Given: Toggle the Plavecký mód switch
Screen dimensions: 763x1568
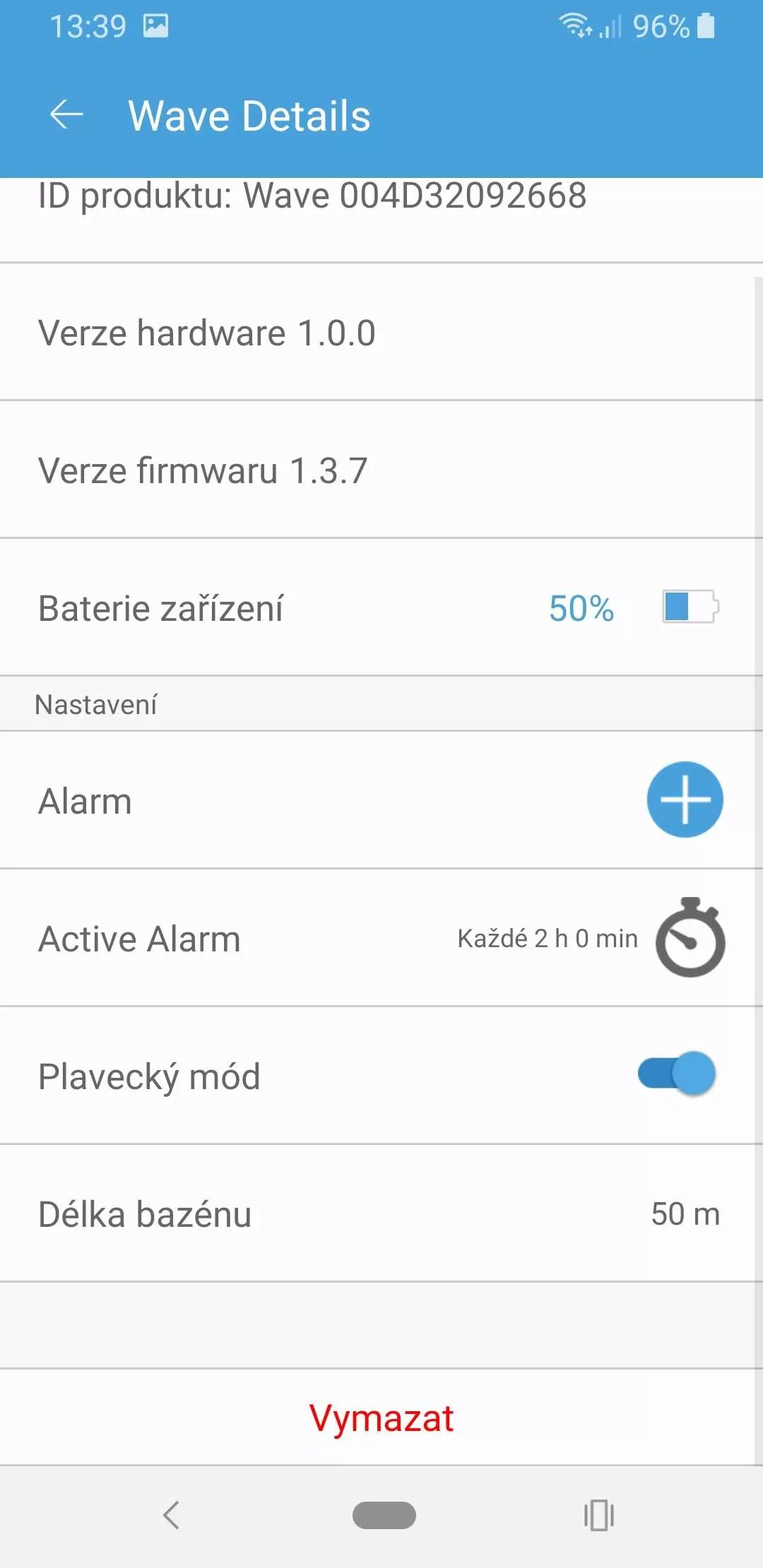Looking at the screenshot, I should (x=677, y=1074).
